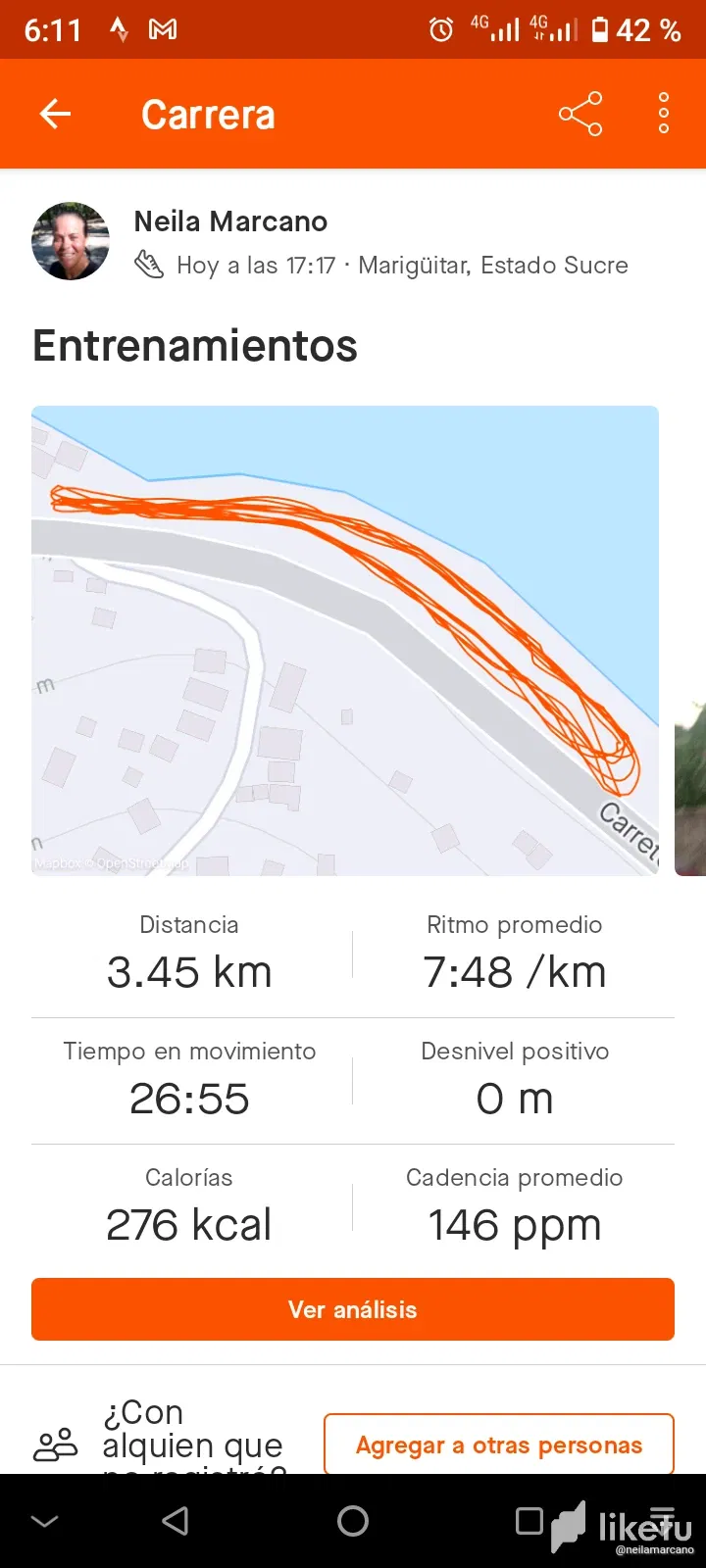The image size is (706, 1568).
Task: View the next photo beside the map
Action: pyautogui.click(x=690, y=784)
